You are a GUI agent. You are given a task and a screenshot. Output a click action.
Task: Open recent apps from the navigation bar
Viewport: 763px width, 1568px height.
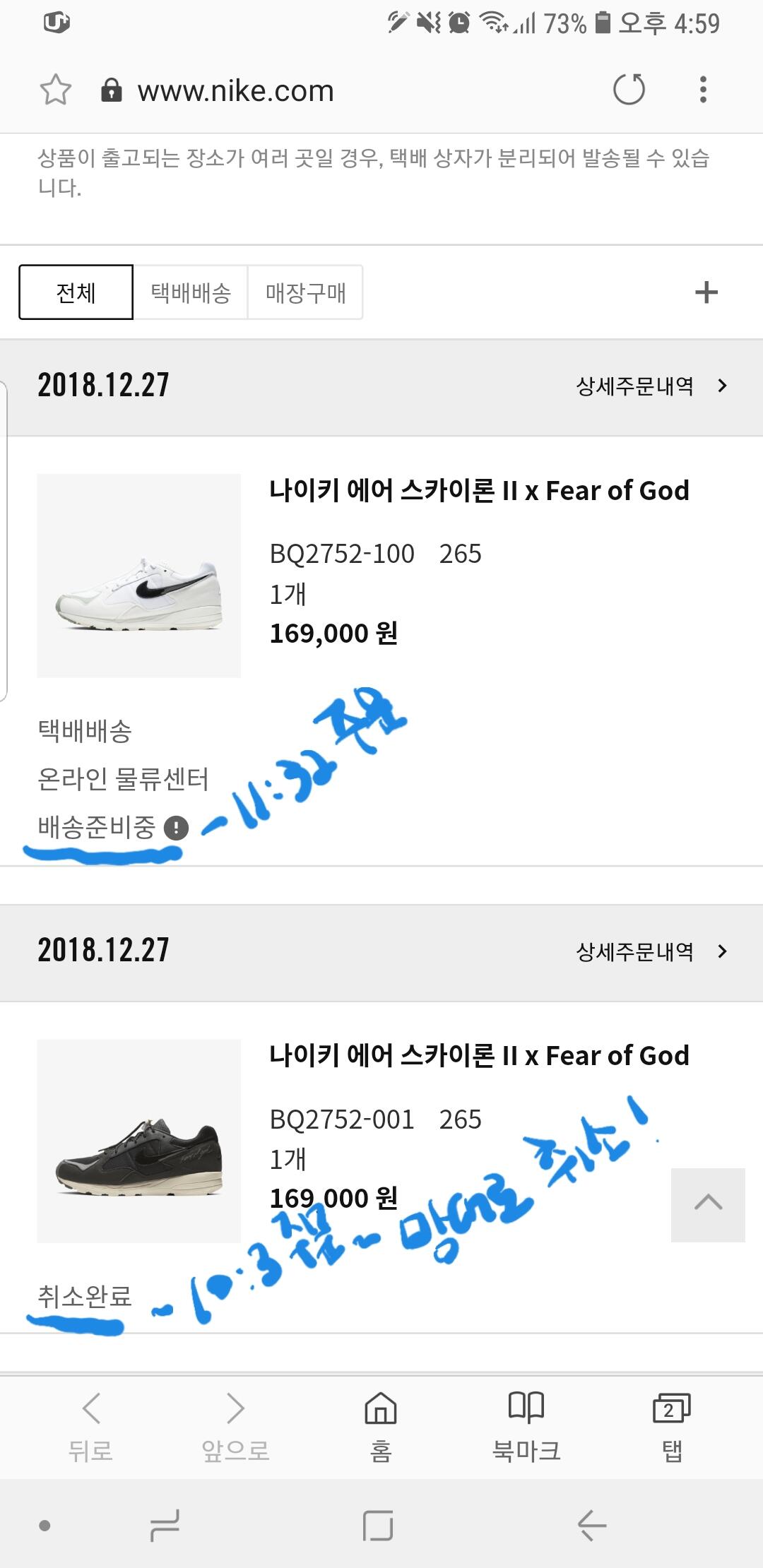coord(165,1526)
